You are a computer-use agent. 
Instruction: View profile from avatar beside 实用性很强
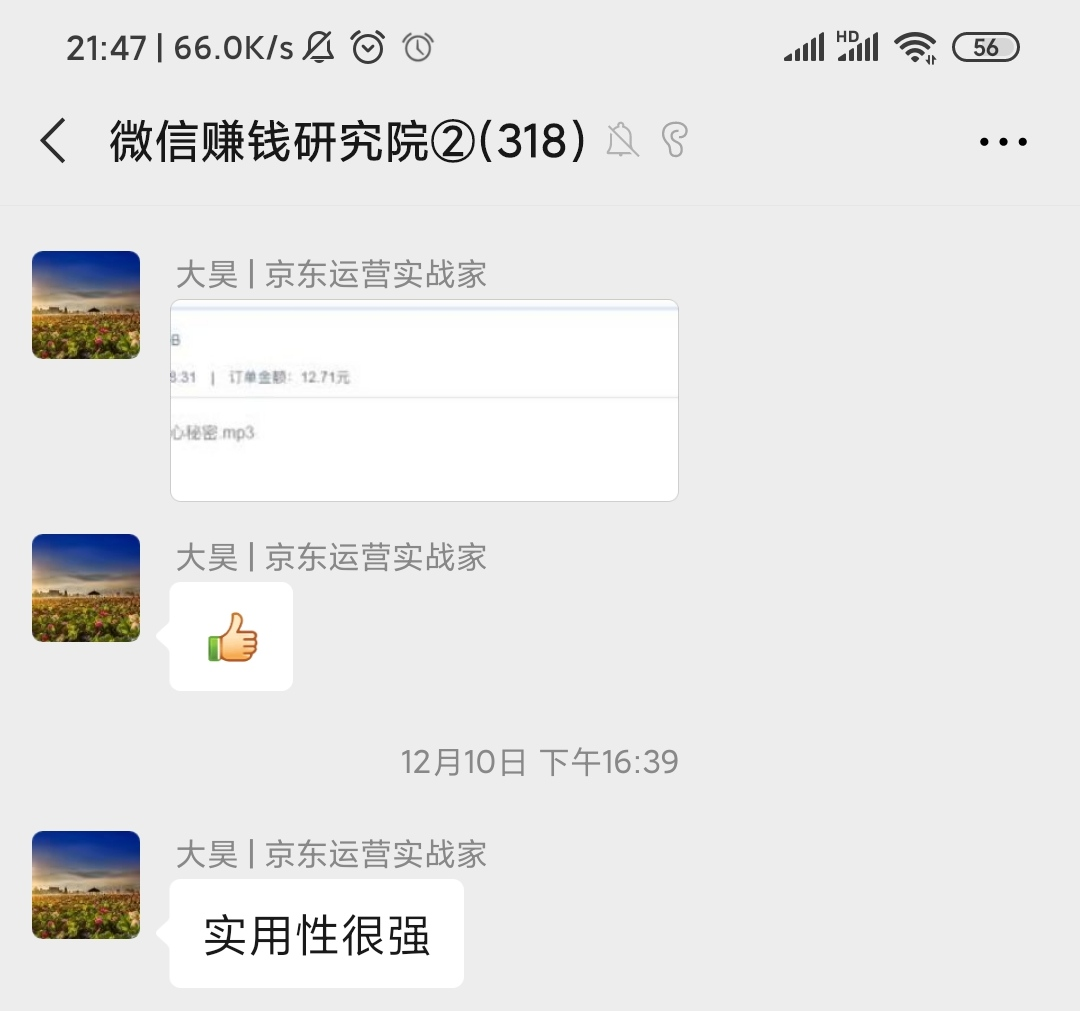pos(86,885)
